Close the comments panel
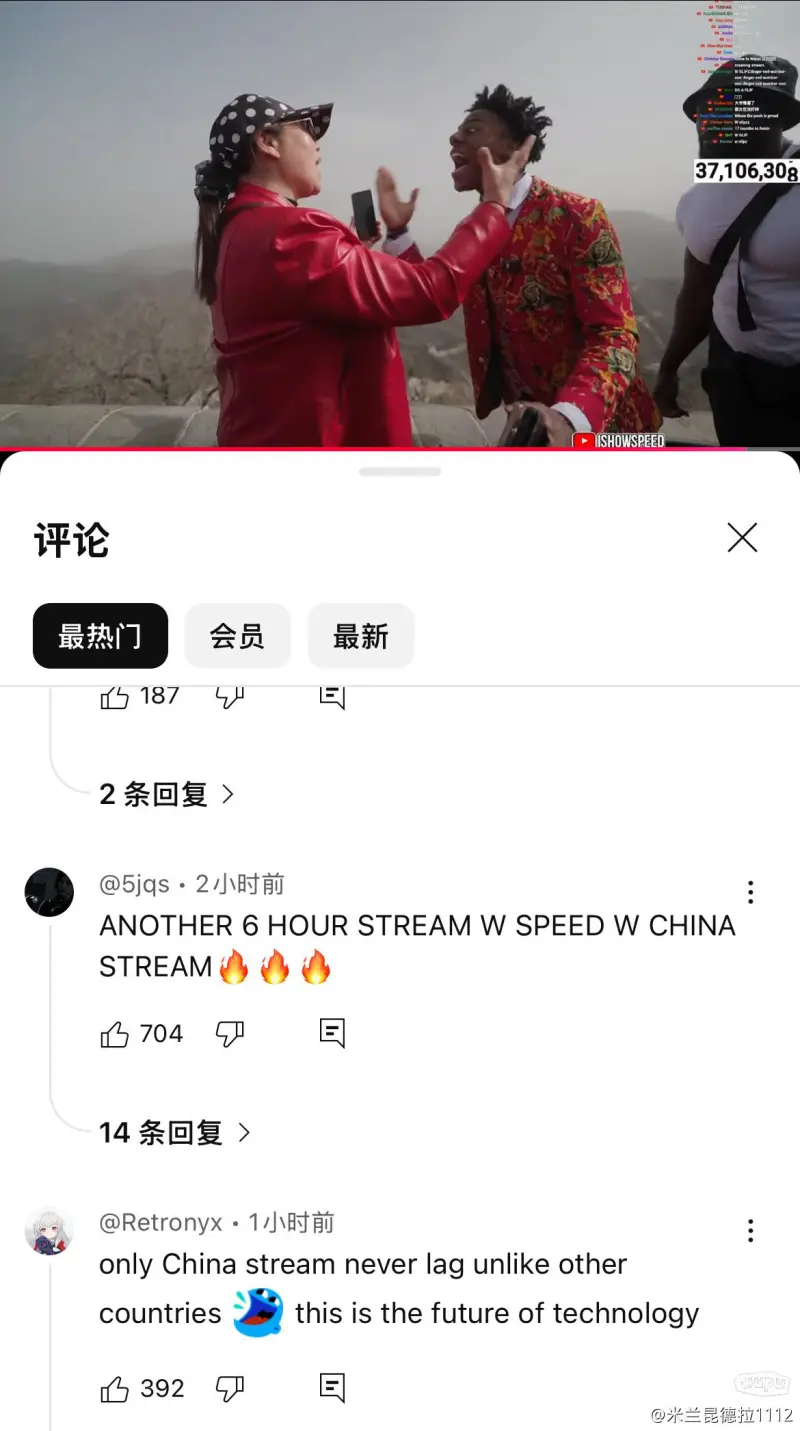 point(742,538)
